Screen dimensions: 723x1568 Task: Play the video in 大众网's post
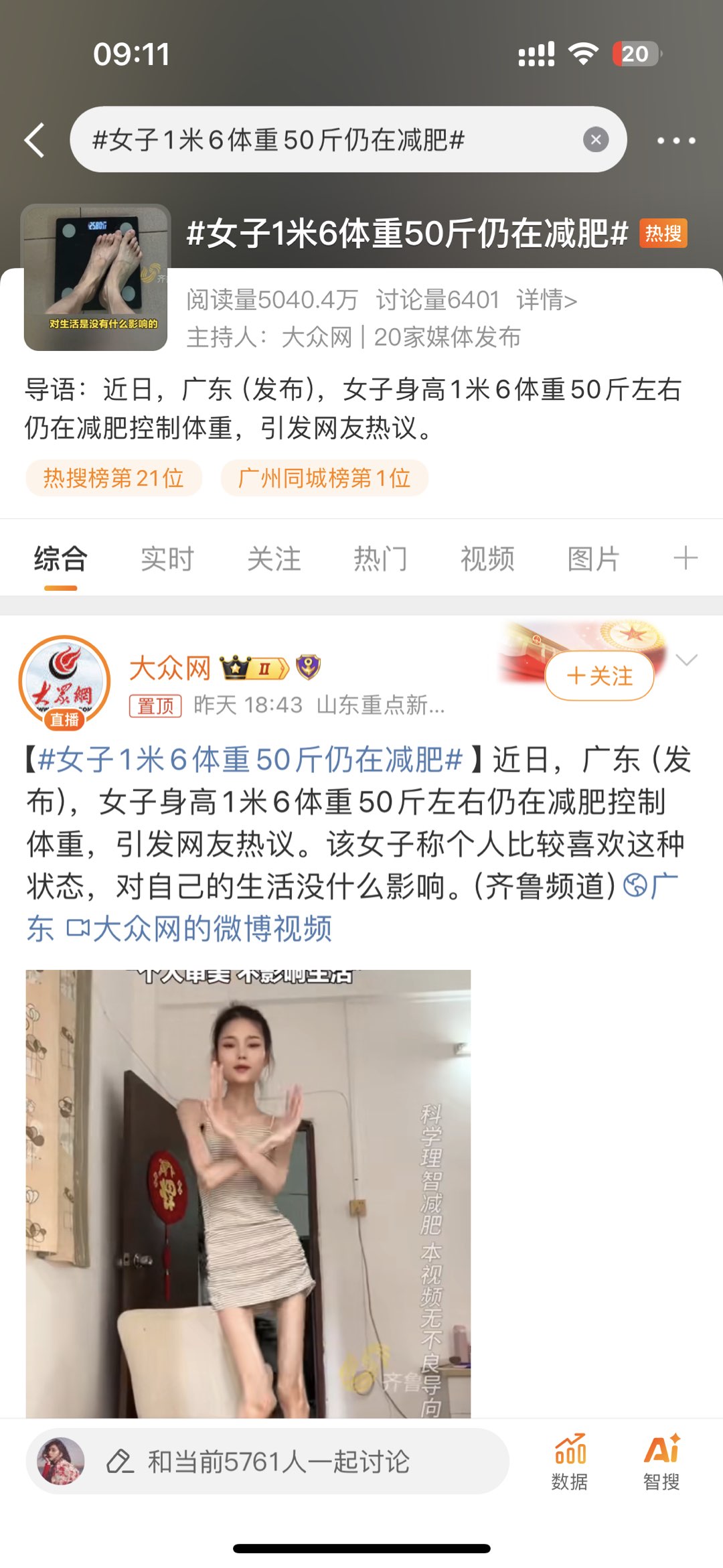[x=248, y=1192]
